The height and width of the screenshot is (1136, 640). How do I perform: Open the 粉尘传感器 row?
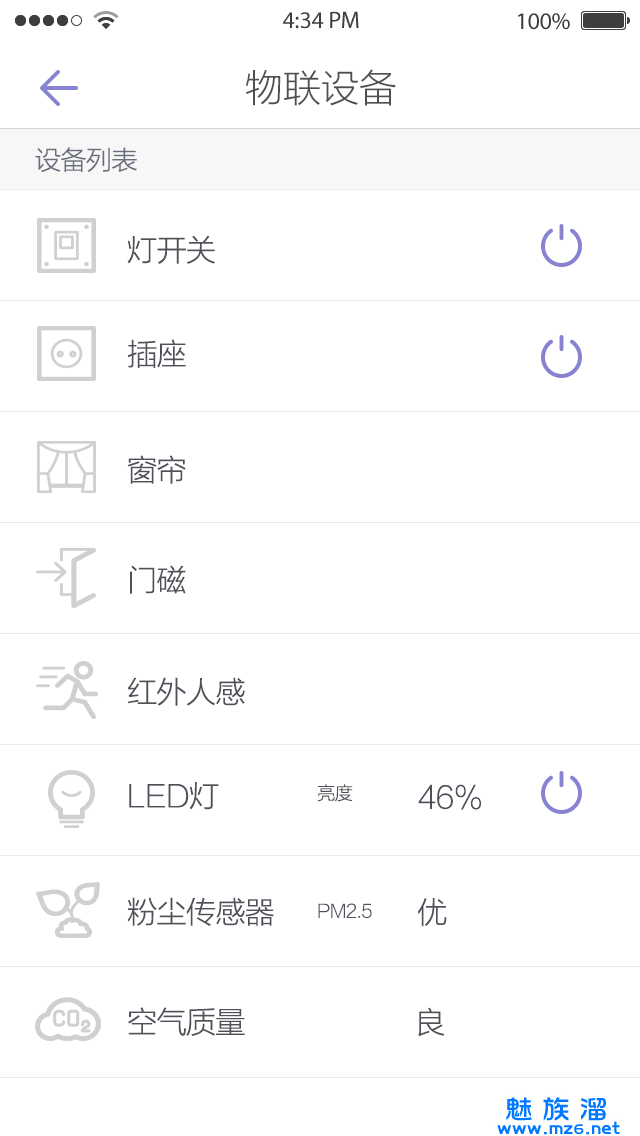(x=320, y=911)
